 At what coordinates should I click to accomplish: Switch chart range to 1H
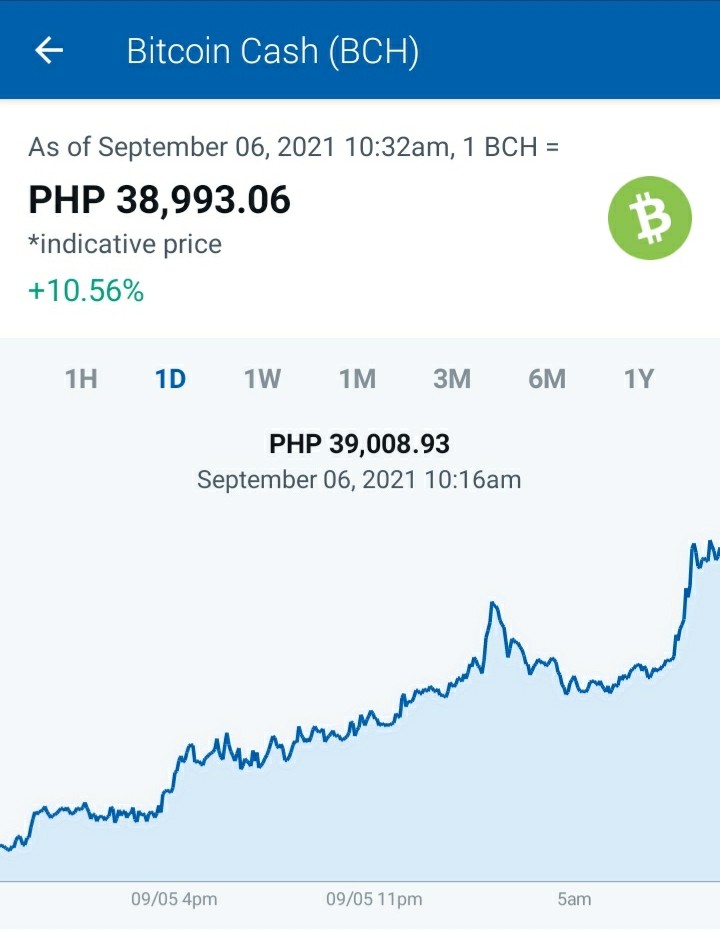[x=81, y=379]
